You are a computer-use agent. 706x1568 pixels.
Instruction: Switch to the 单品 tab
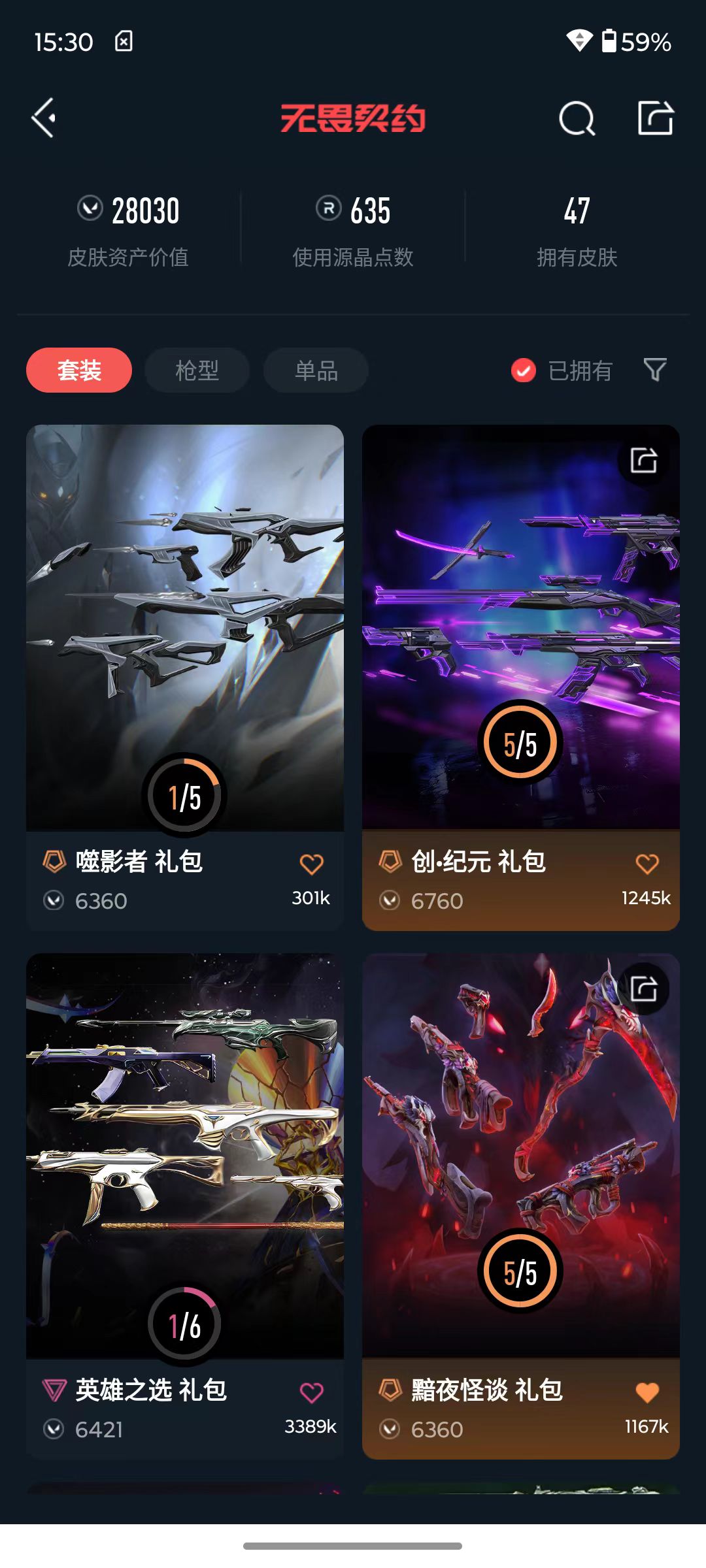[316, 370]
